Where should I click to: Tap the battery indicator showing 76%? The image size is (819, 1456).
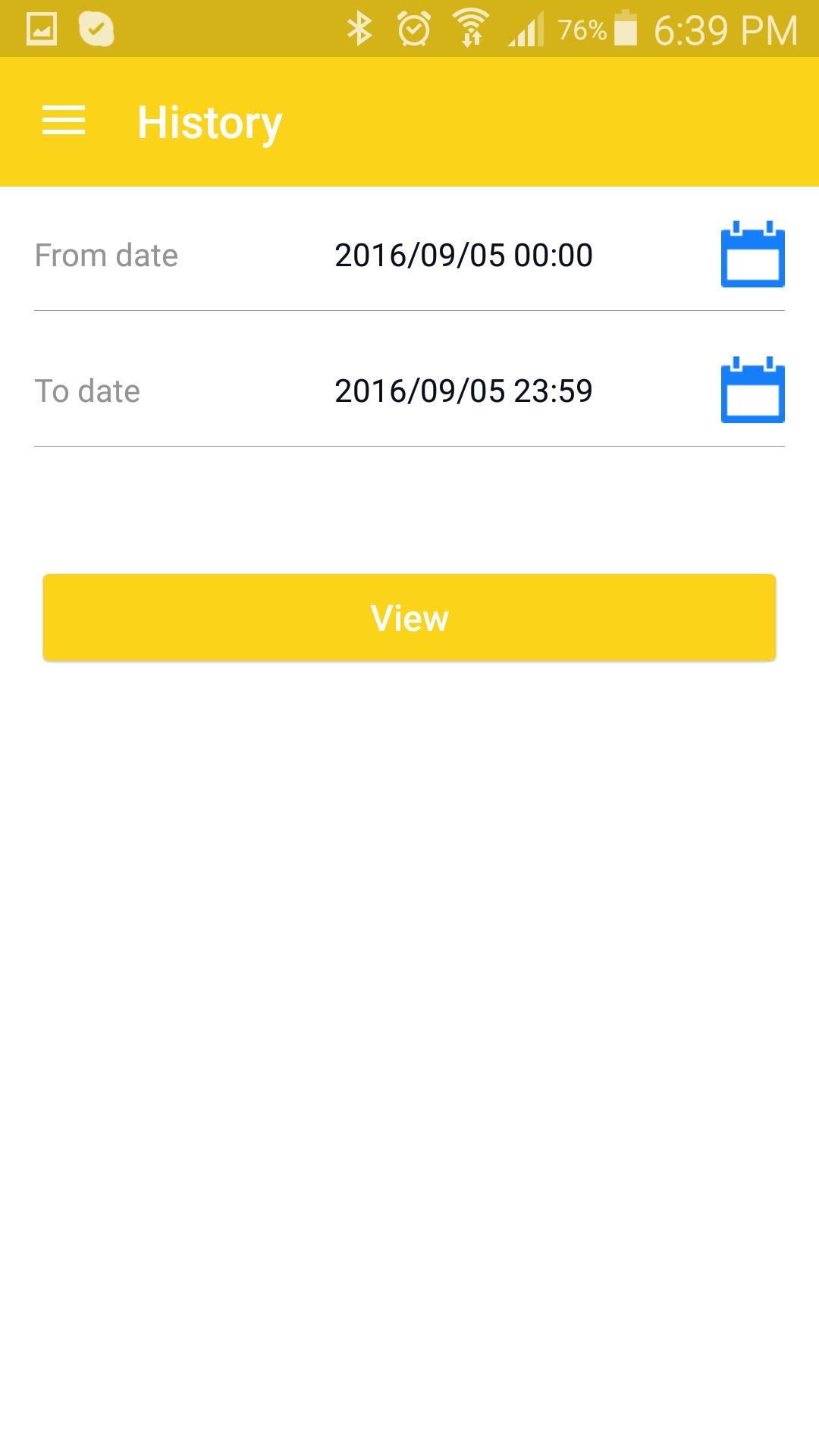(623, 28)
